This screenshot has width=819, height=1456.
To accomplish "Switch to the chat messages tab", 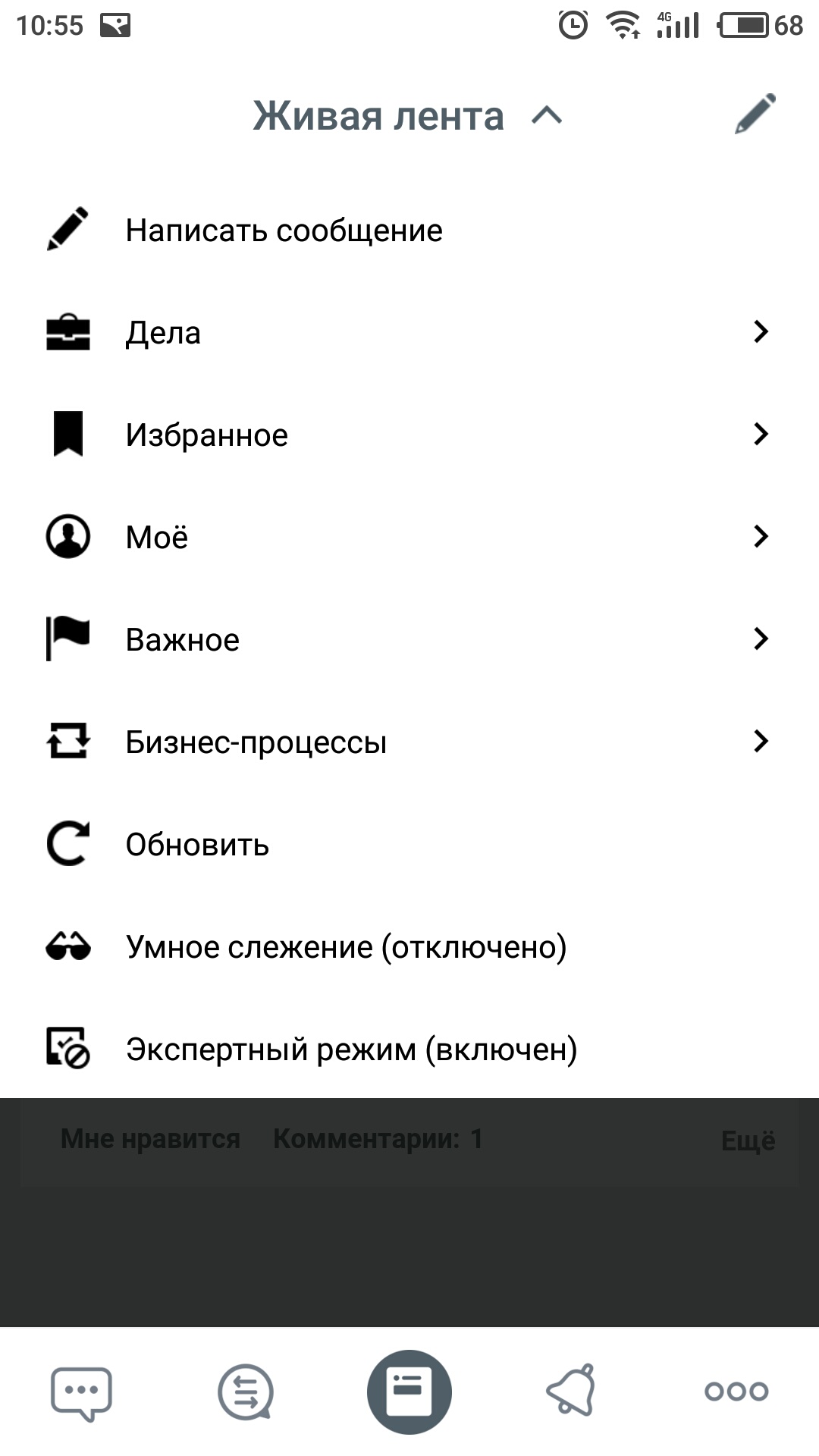I will 81,1392.
